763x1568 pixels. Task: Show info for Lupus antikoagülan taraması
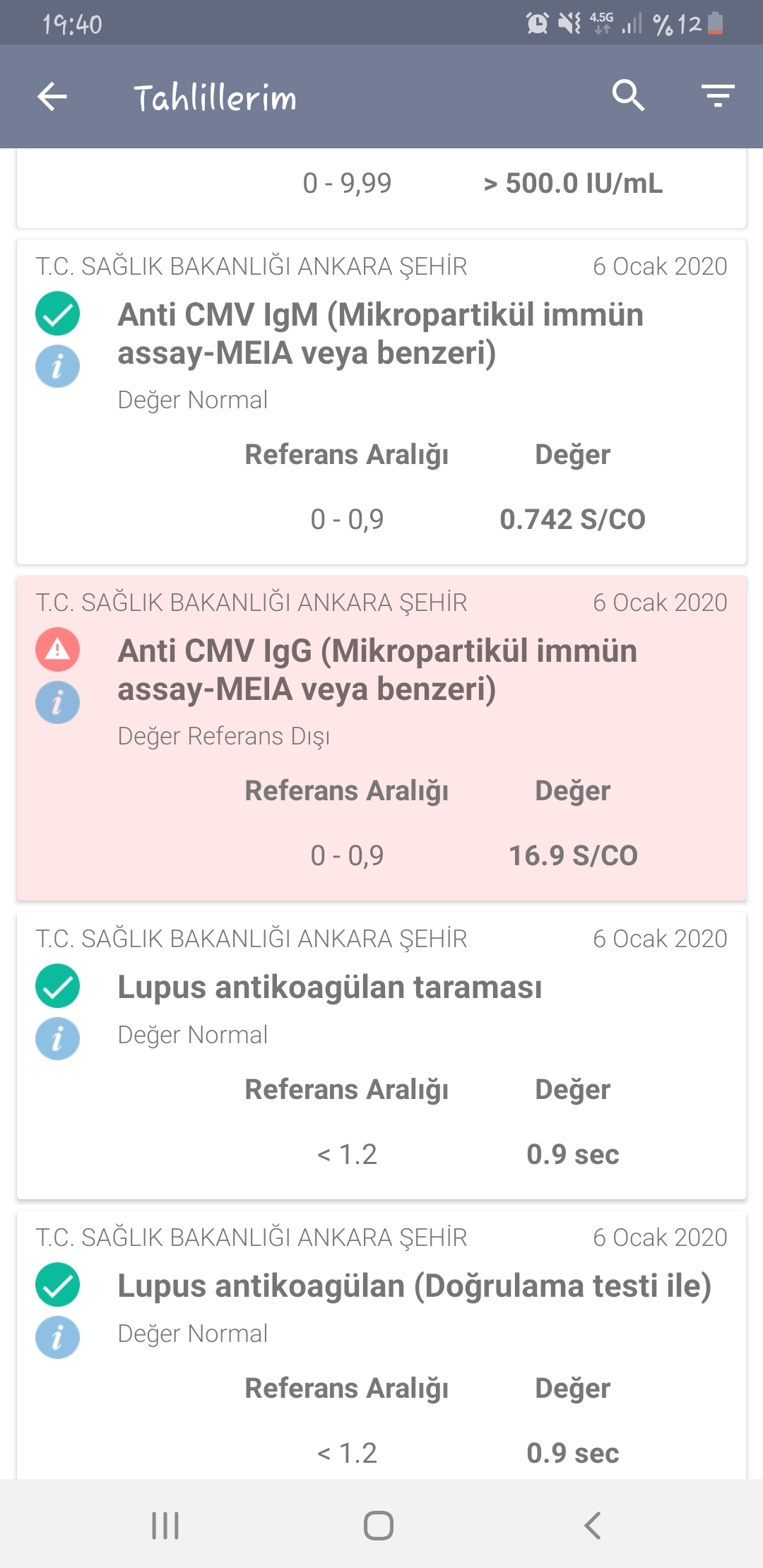point(57,1039)
